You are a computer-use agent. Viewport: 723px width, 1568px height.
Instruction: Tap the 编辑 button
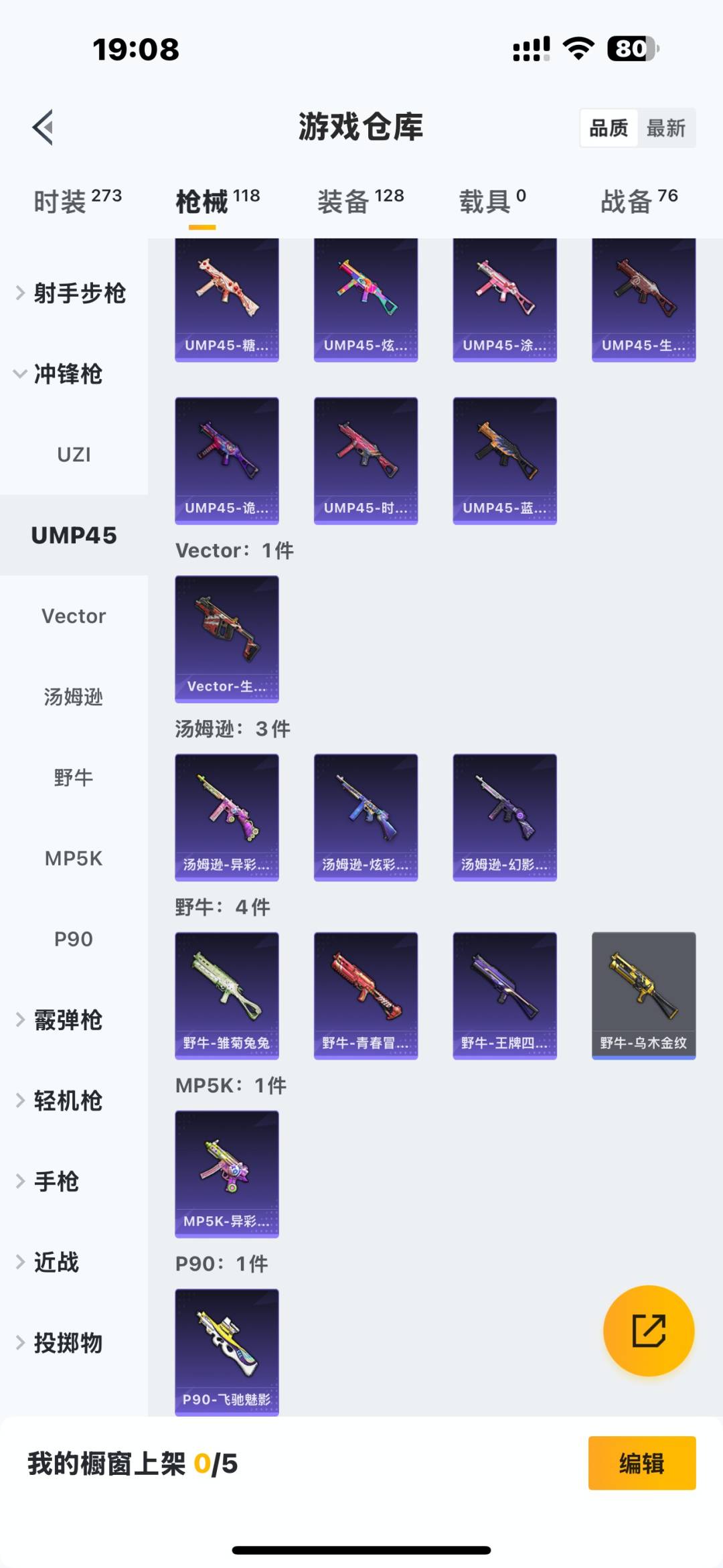coord(641,1464)
